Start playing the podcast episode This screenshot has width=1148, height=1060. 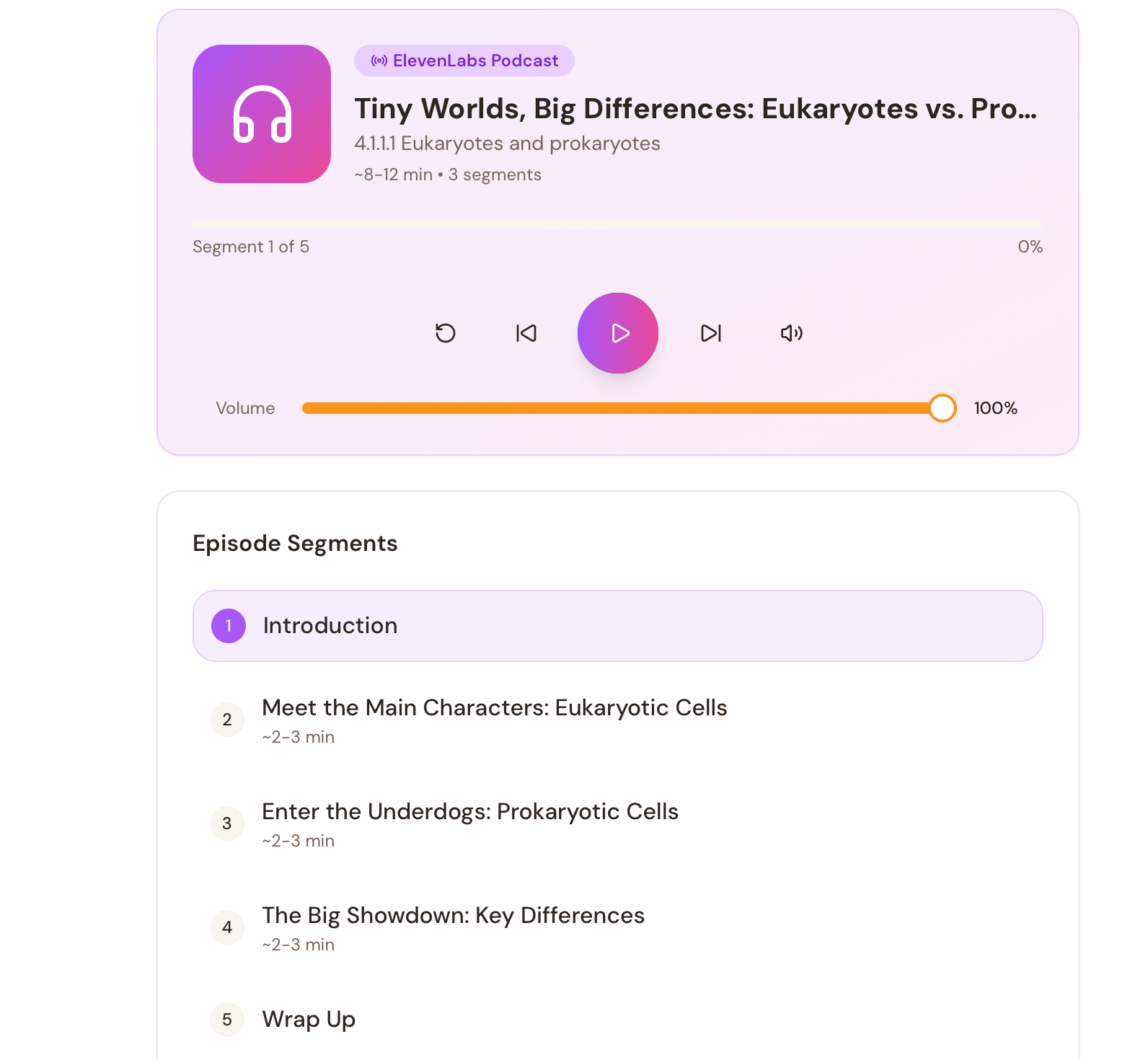point(618,333)
